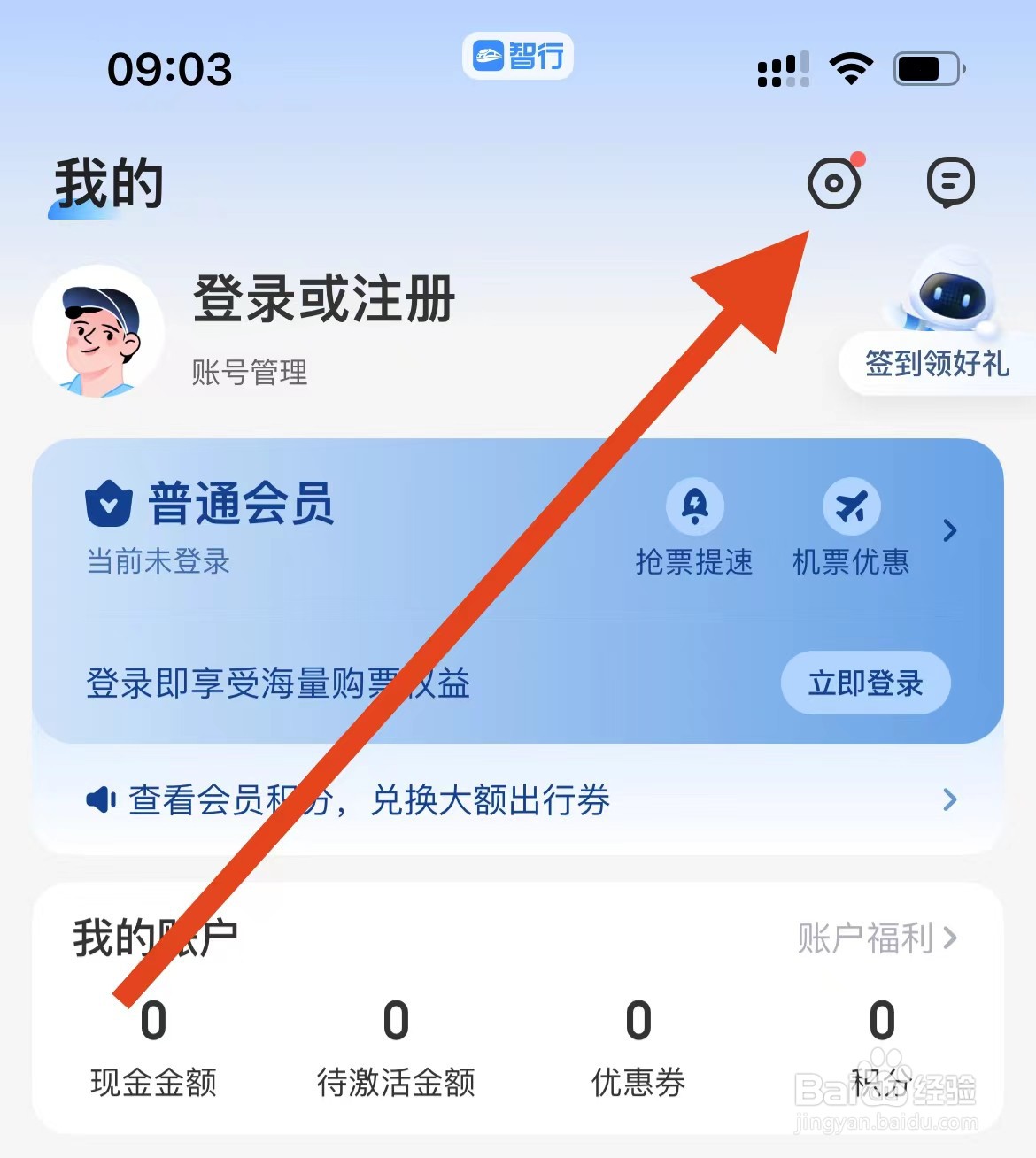Click the 签到领好礼 sign-in banner
The width and height of the screenshot is (1036, 1158).
coord(936,365)
